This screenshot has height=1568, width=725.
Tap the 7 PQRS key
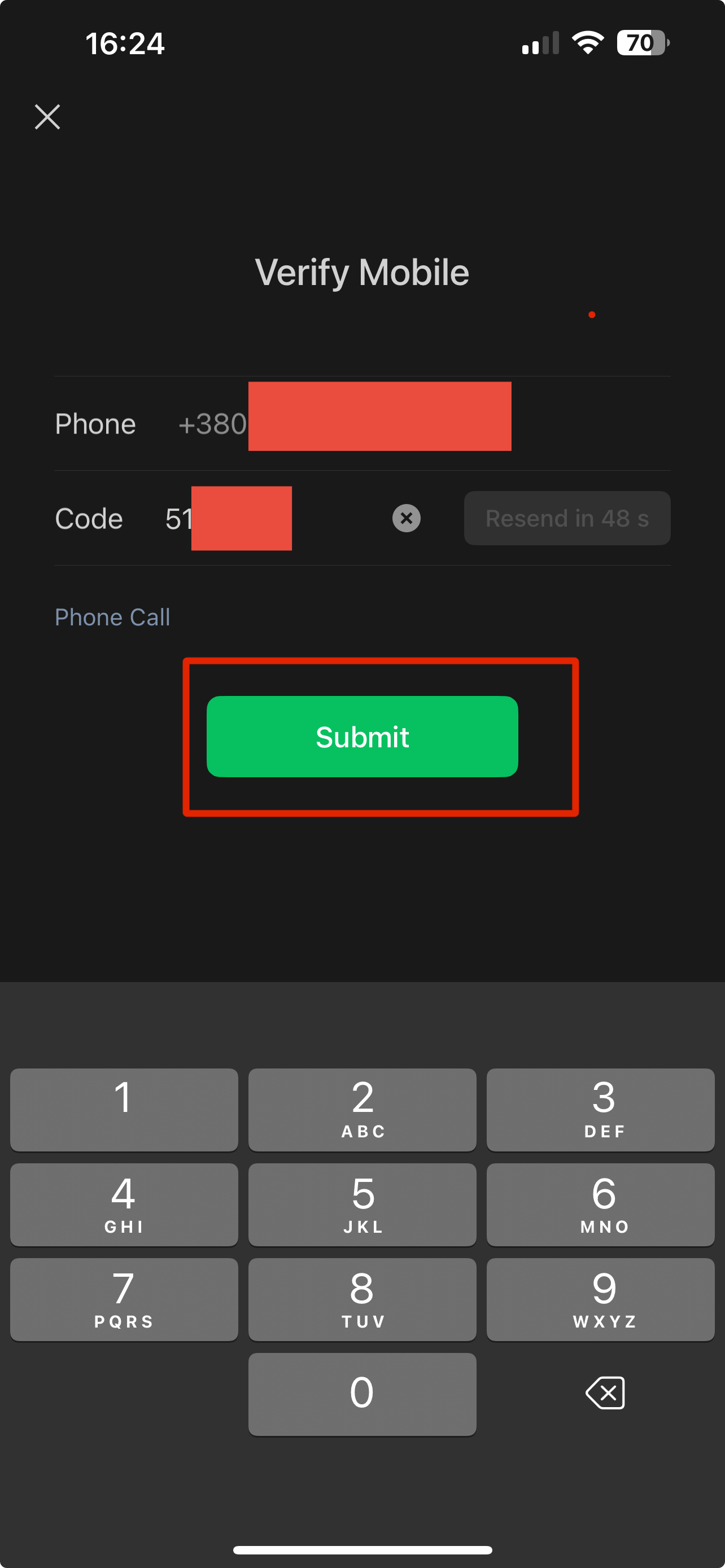point(124,1299)
